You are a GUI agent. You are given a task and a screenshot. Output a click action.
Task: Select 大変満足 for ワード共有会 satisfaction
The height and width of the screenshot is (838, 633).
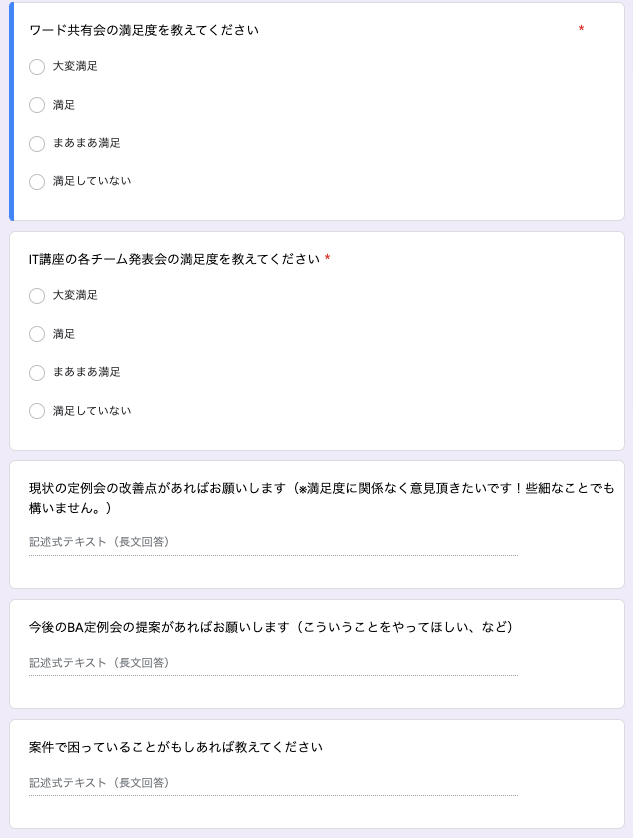click(x=37, y=67)
